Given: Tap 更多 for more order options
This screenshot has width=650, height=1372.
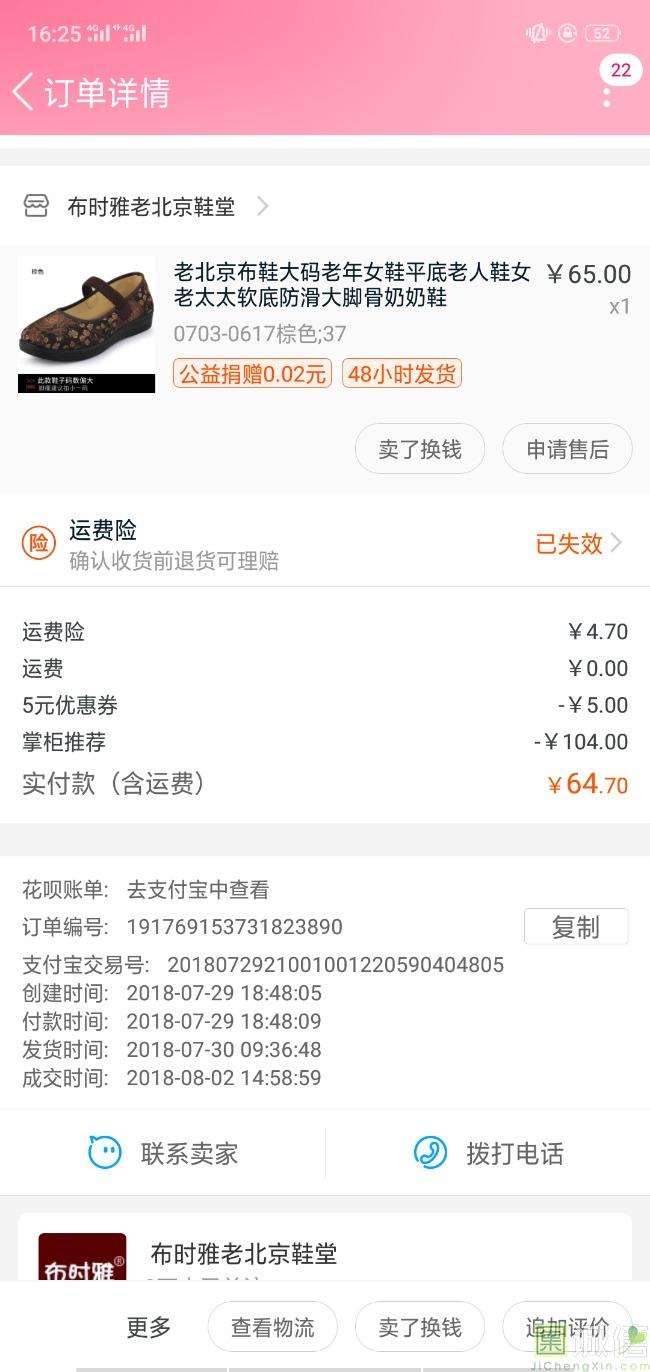Looking at the screenshot, I should [x=149, y=1328].
